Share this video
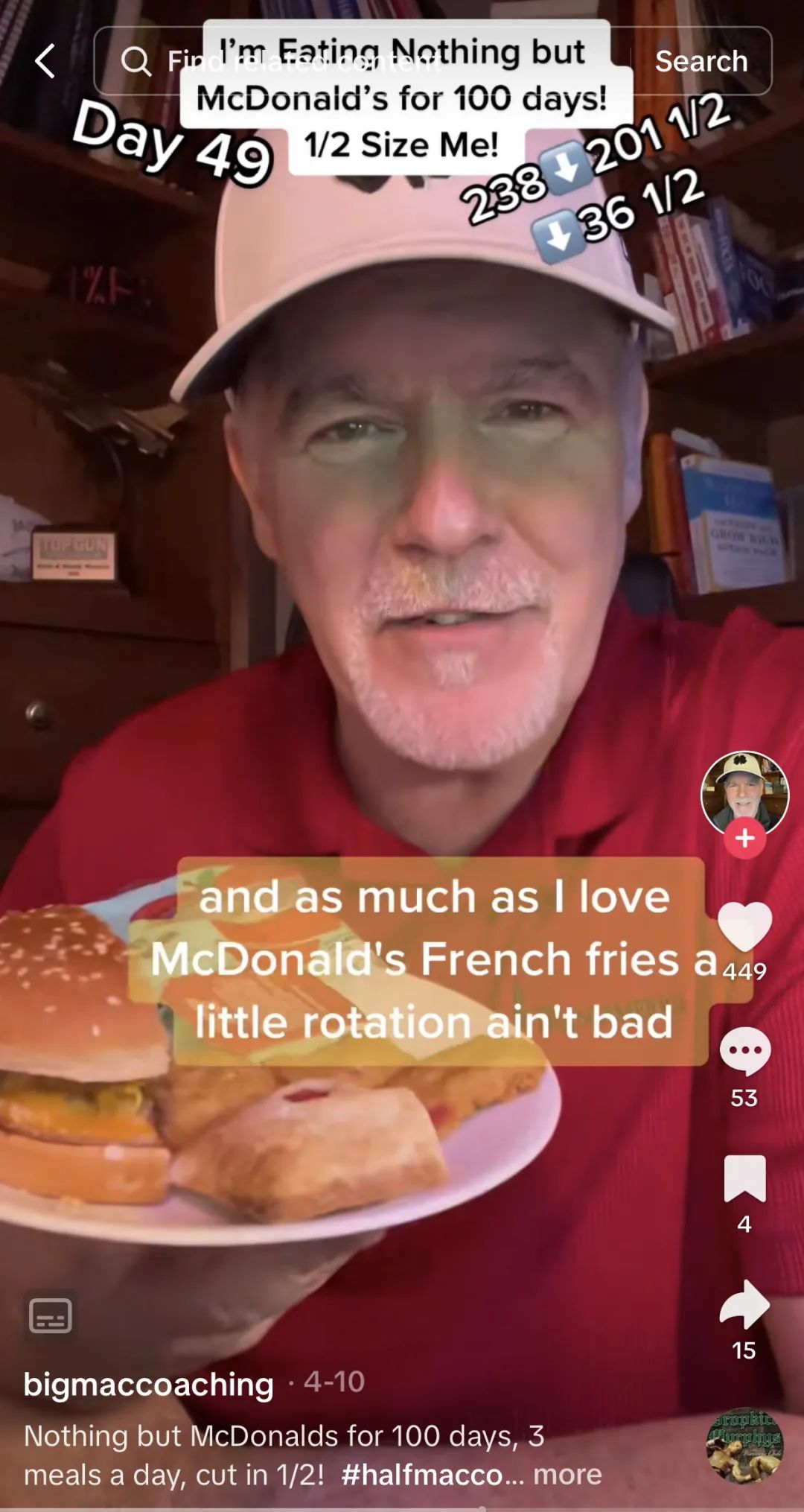 point(744,1303)
